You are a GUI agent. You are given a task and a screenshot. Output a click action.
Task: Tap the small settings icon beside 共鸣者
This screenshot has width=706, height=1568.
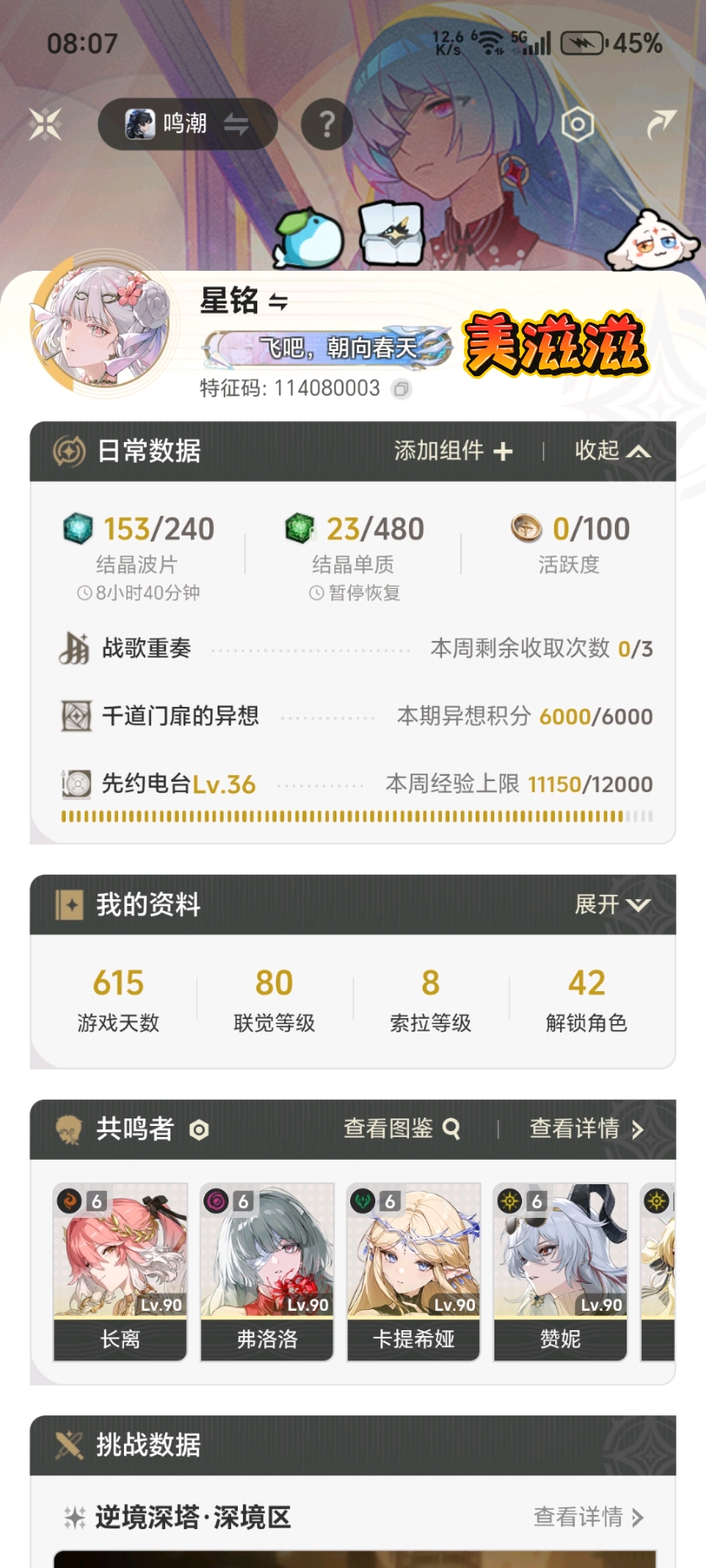[199, 1129]
